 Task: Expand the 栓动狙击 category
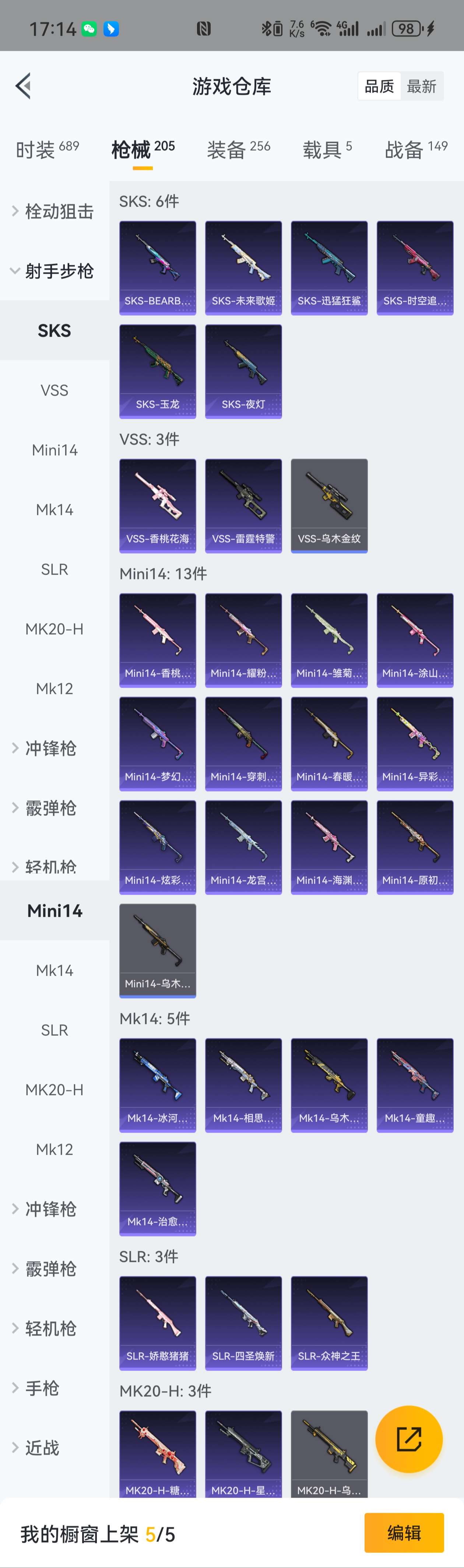pos(53,211)
